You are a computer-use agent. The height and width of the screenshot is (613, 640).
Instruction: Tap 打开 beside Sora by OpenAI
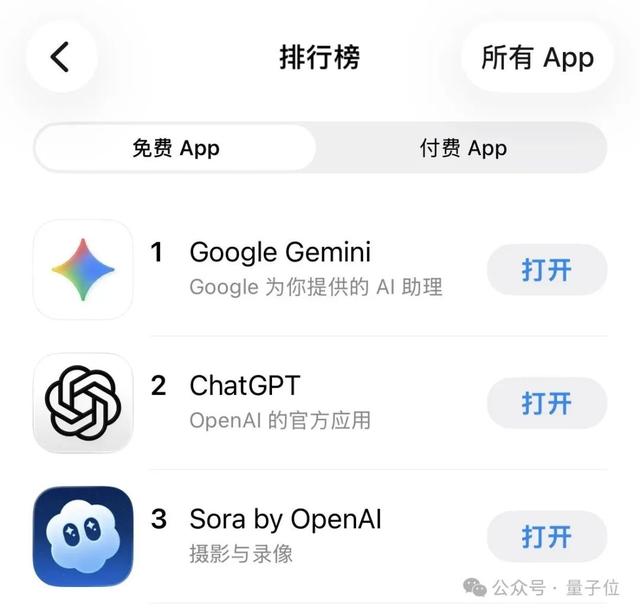547,536
